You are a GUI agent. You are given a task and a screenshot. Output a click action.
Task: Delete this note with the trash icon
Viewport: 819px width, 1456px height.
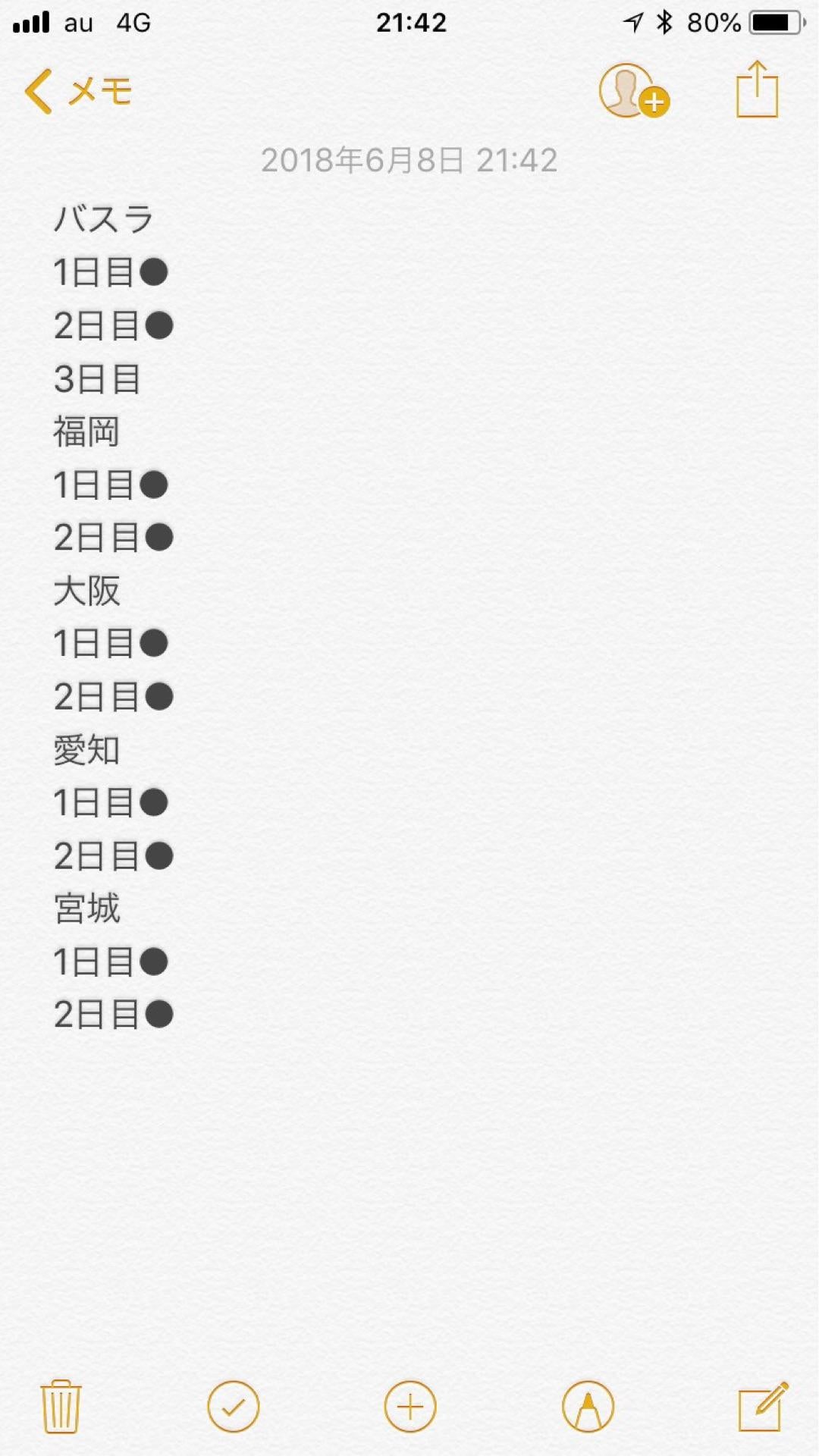(61, 1406)
